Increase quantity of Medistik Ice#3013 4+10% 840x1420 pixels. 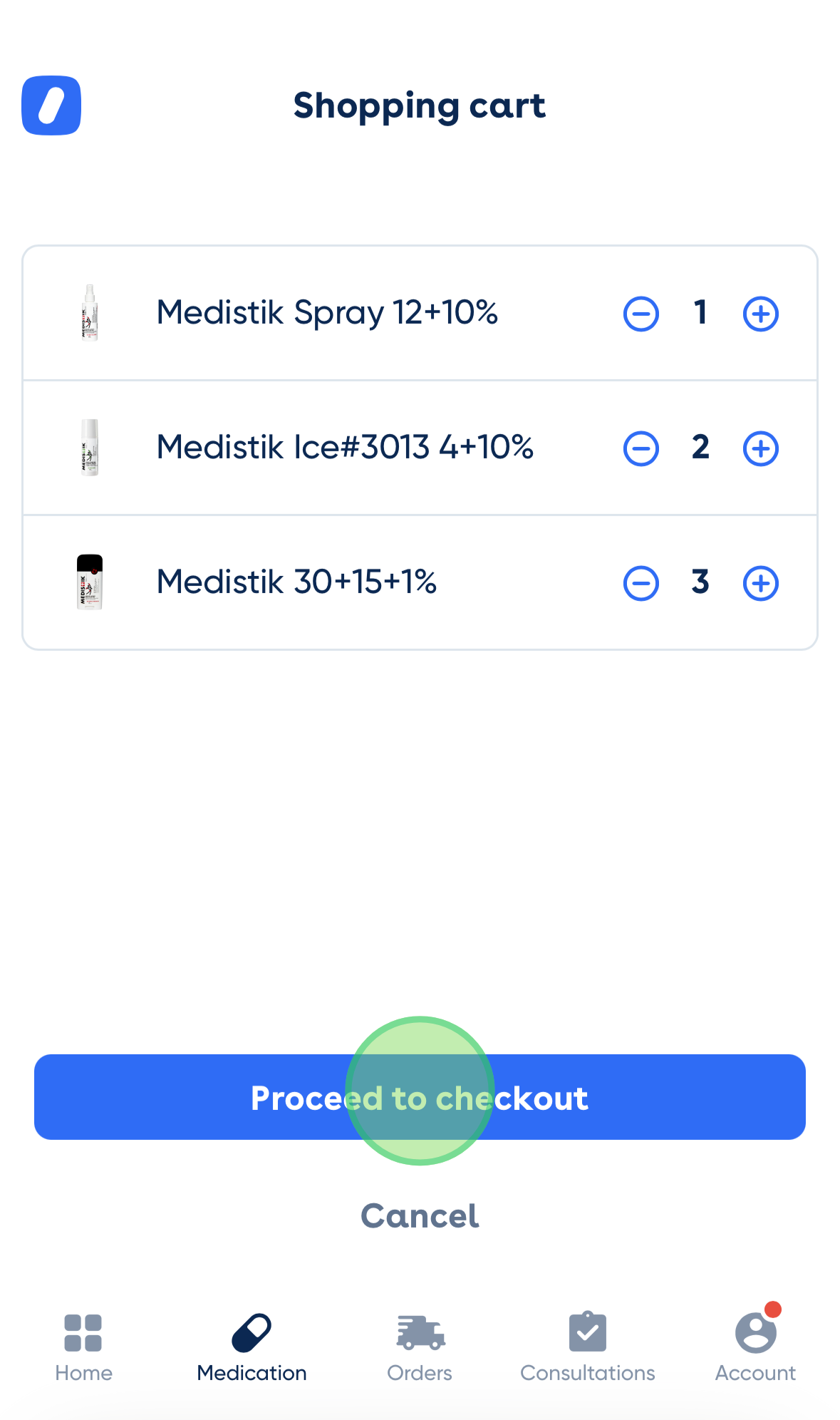(x=760, y=448)
